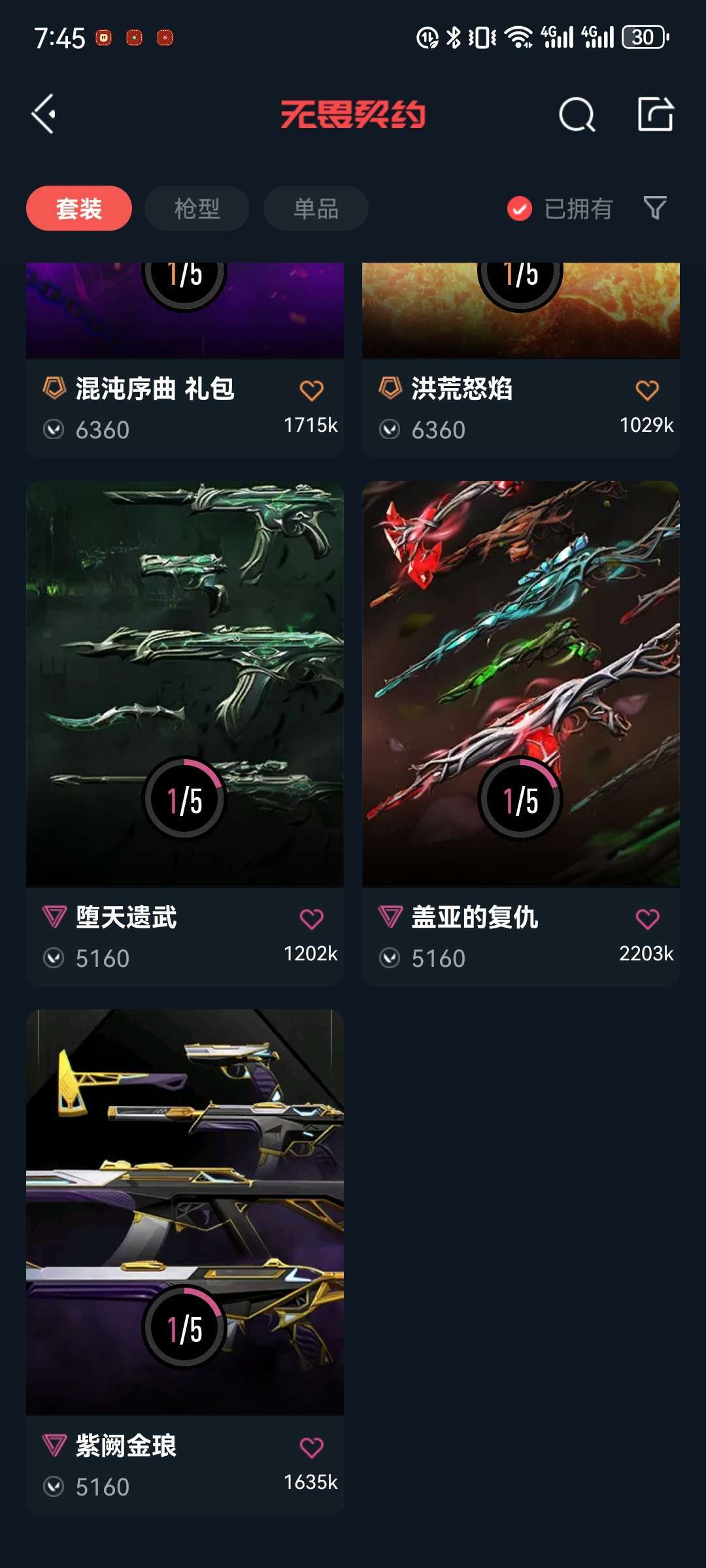The width and height of the screenshot is (706, 1568).
Task: Open the search icon
Action: (577, 114)
